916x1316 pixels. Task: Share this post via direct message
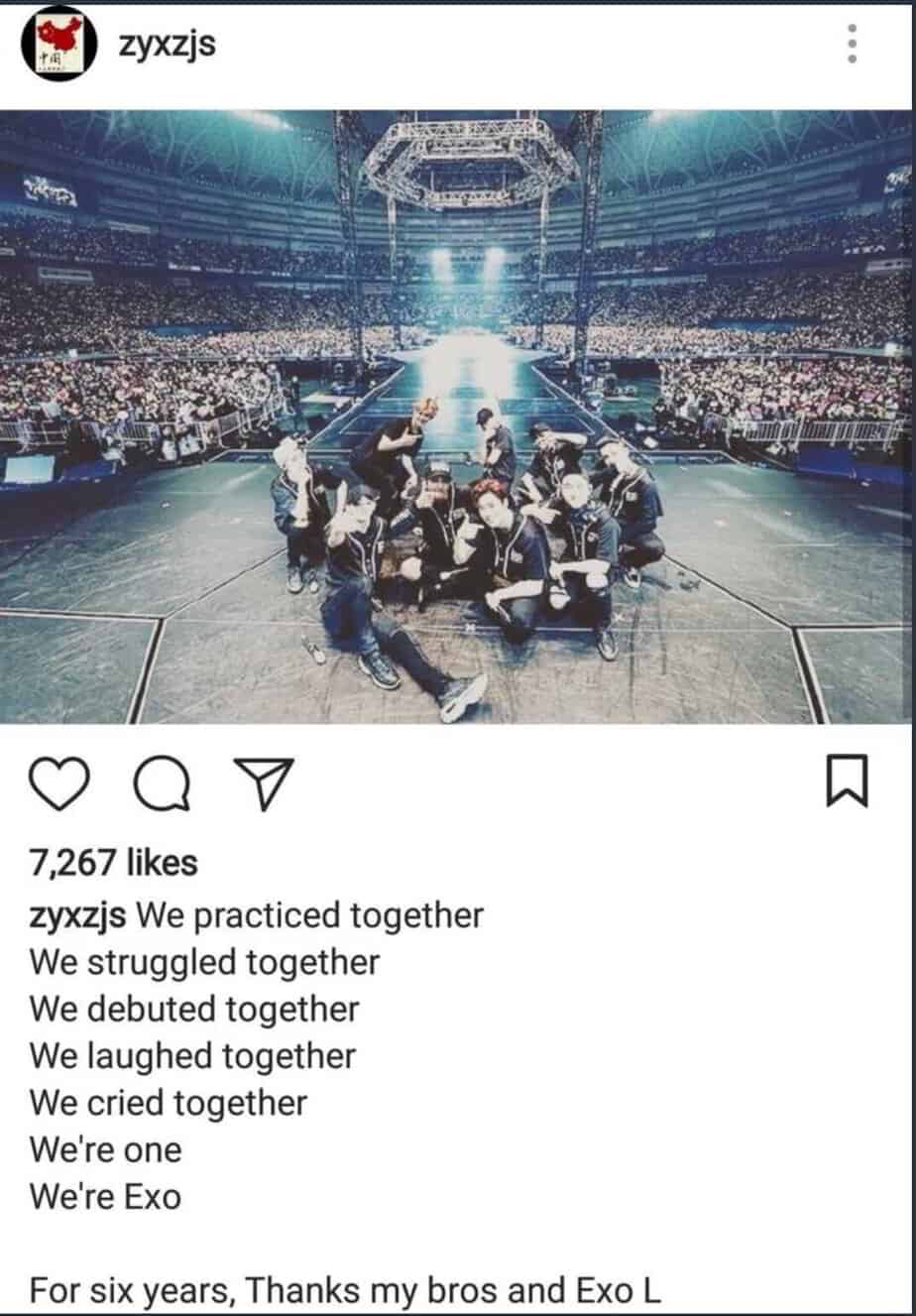[x=262, y=783]
